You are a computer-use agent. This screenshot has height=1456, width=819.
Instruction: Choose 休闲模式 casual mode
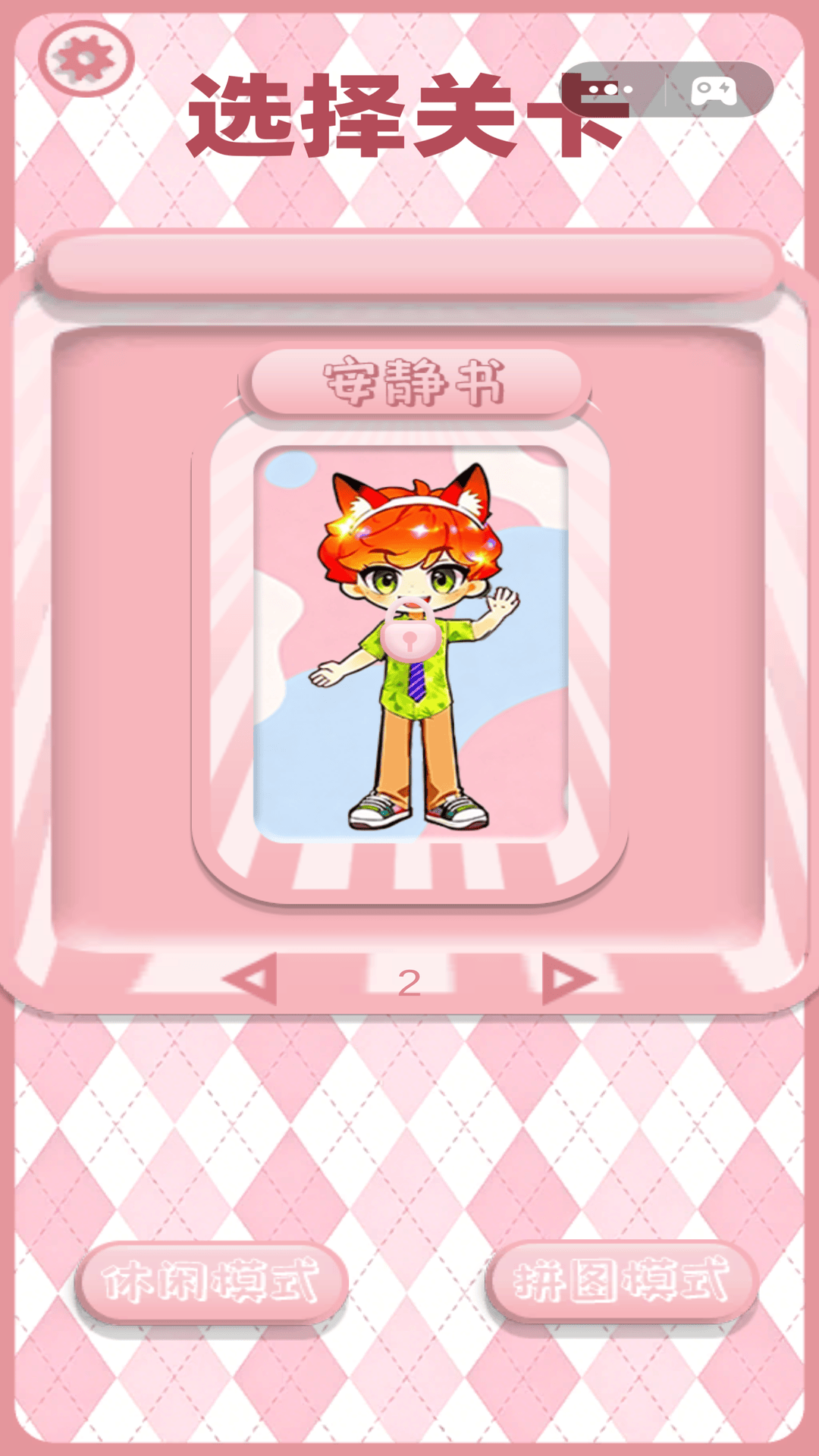coord(211,1282)
